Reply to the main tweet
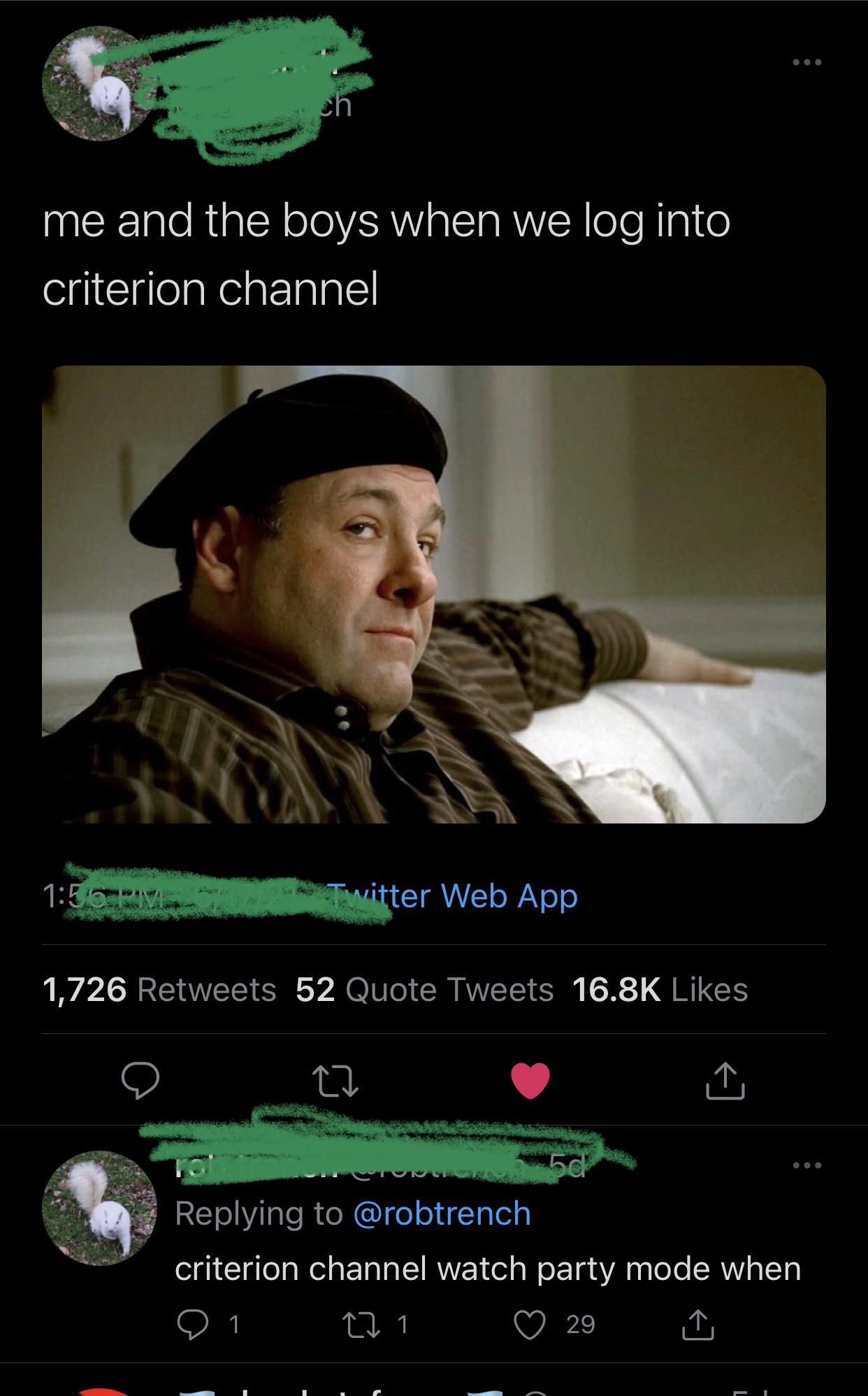 [x=140, y=1081]
